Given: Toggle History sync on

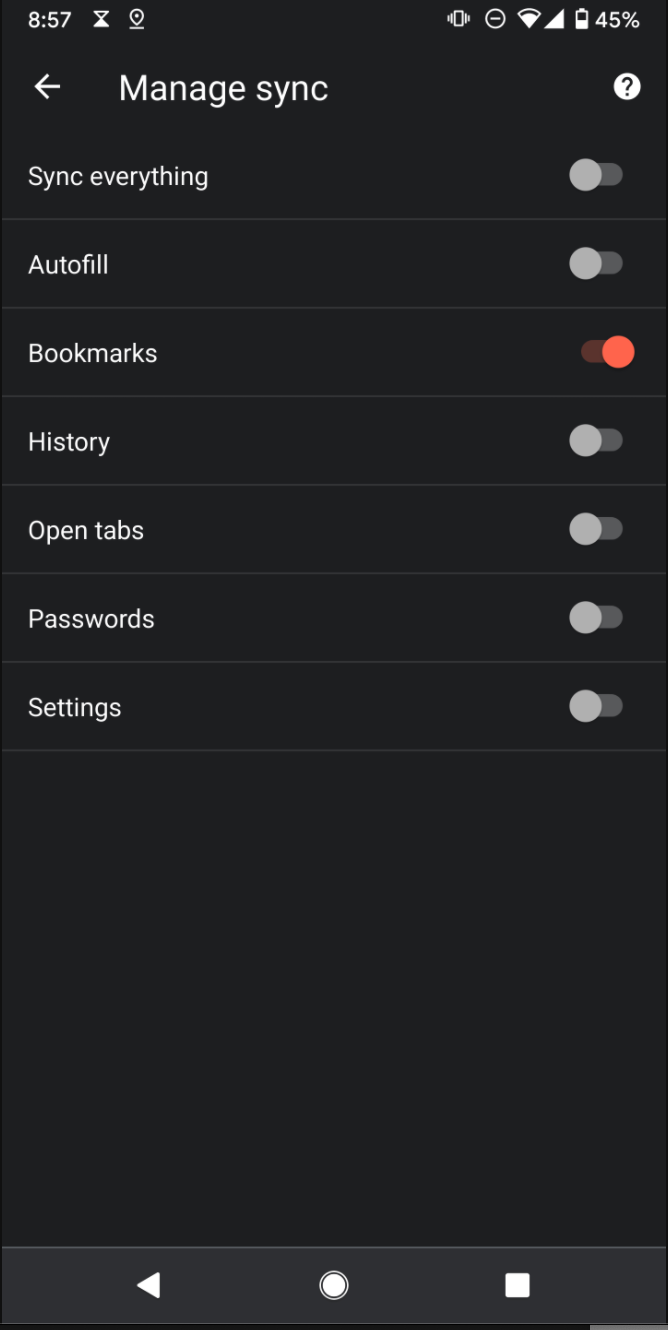Looking at the screenshot, I should tap(596, 441).
